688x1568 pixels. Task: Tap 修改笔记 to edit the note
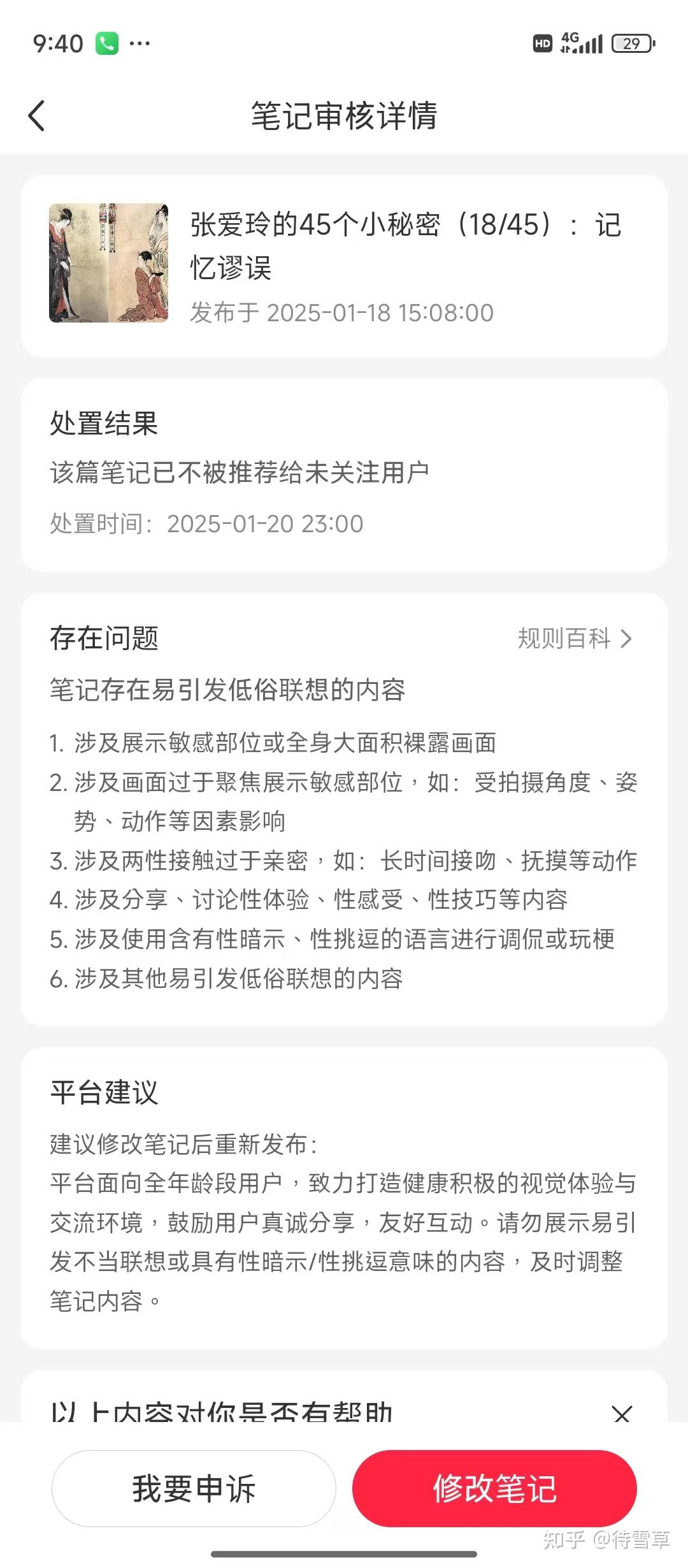coord(494,1488)
